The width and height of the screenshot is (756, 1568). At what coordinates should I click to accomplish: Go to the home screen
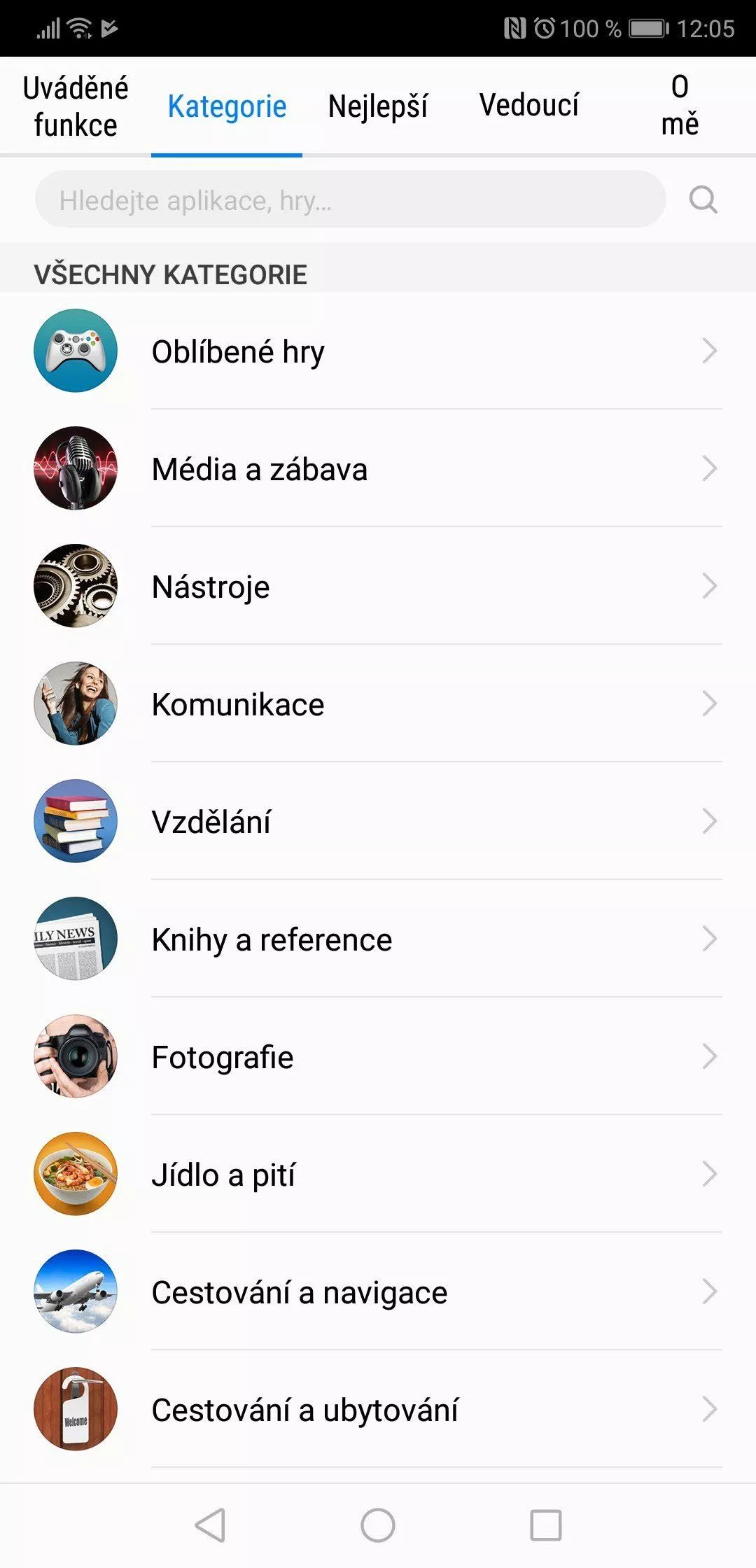coord(378,1525)
